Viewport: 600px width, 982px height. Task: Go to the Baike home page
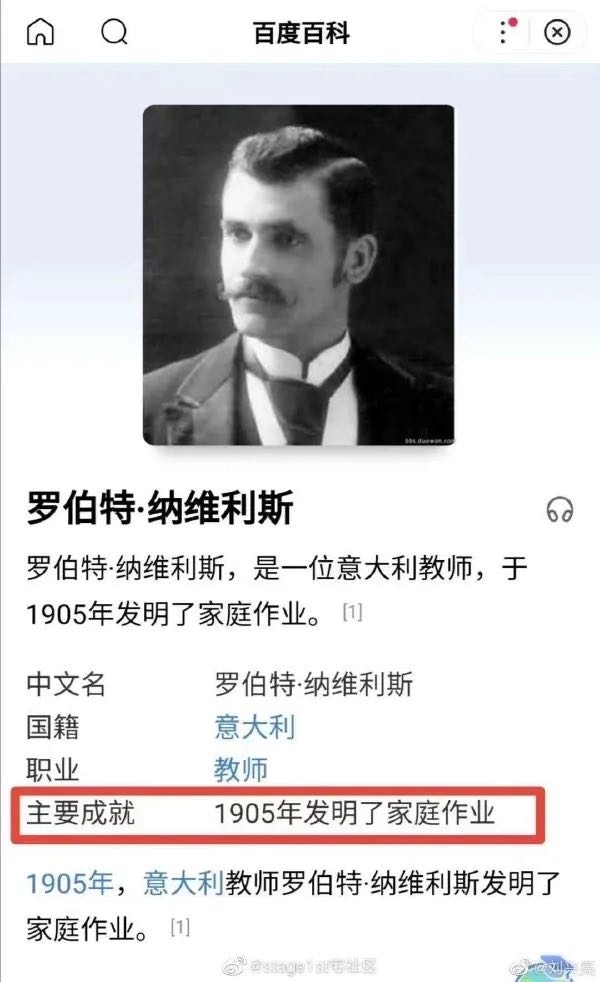pyautogui.click(x=40, y=32)
